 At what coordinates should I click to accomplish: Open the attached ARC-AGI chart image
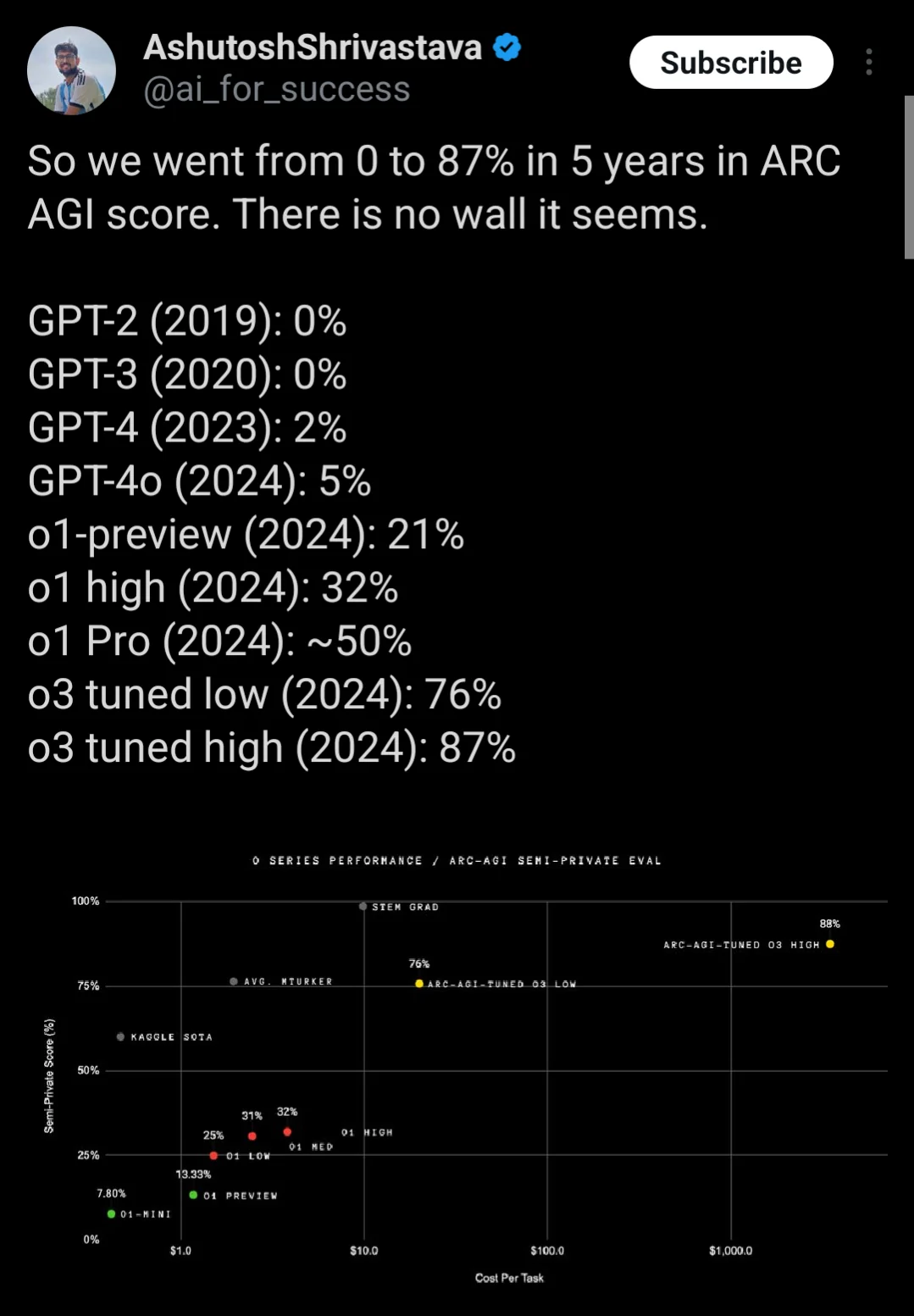(x=457, y=1068)
